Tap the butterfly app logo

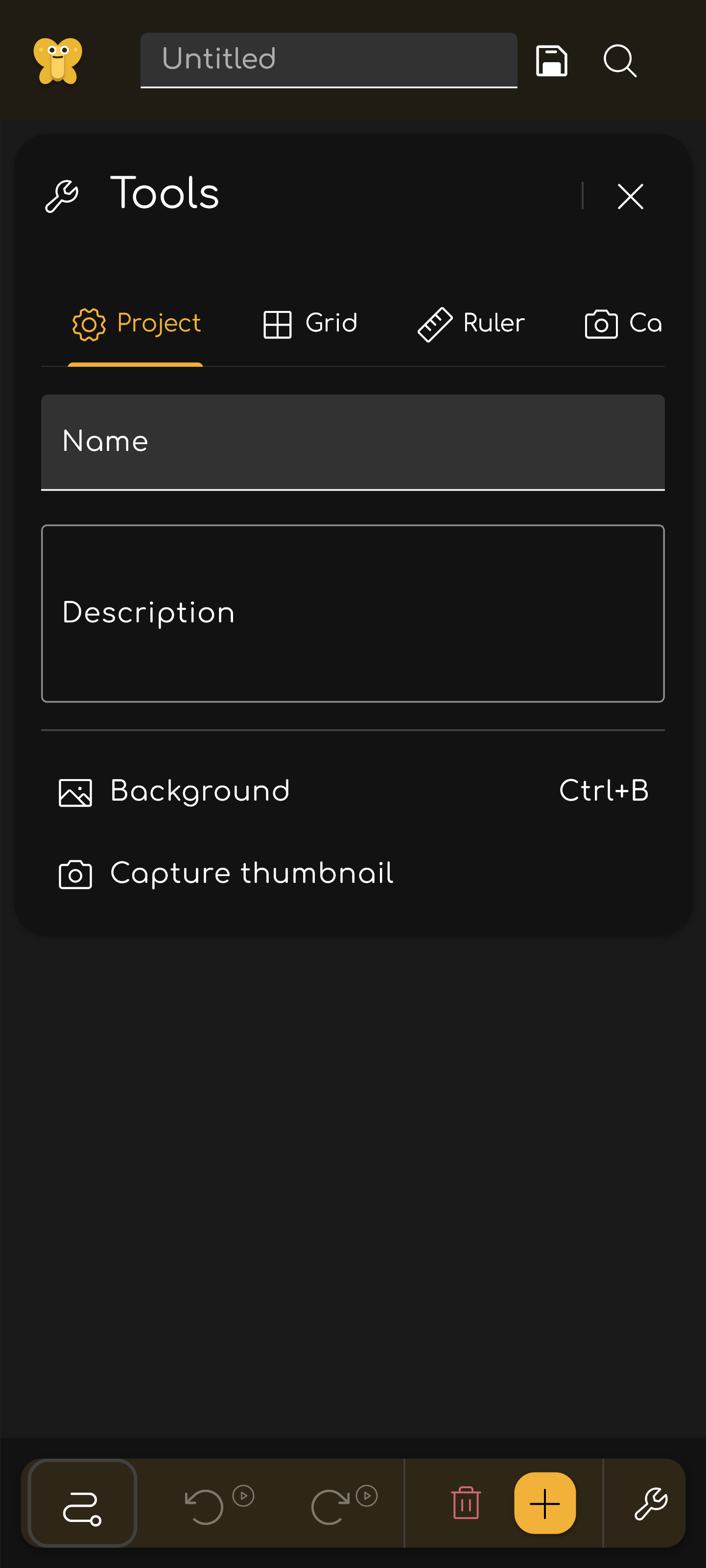(x=58, y=60)
